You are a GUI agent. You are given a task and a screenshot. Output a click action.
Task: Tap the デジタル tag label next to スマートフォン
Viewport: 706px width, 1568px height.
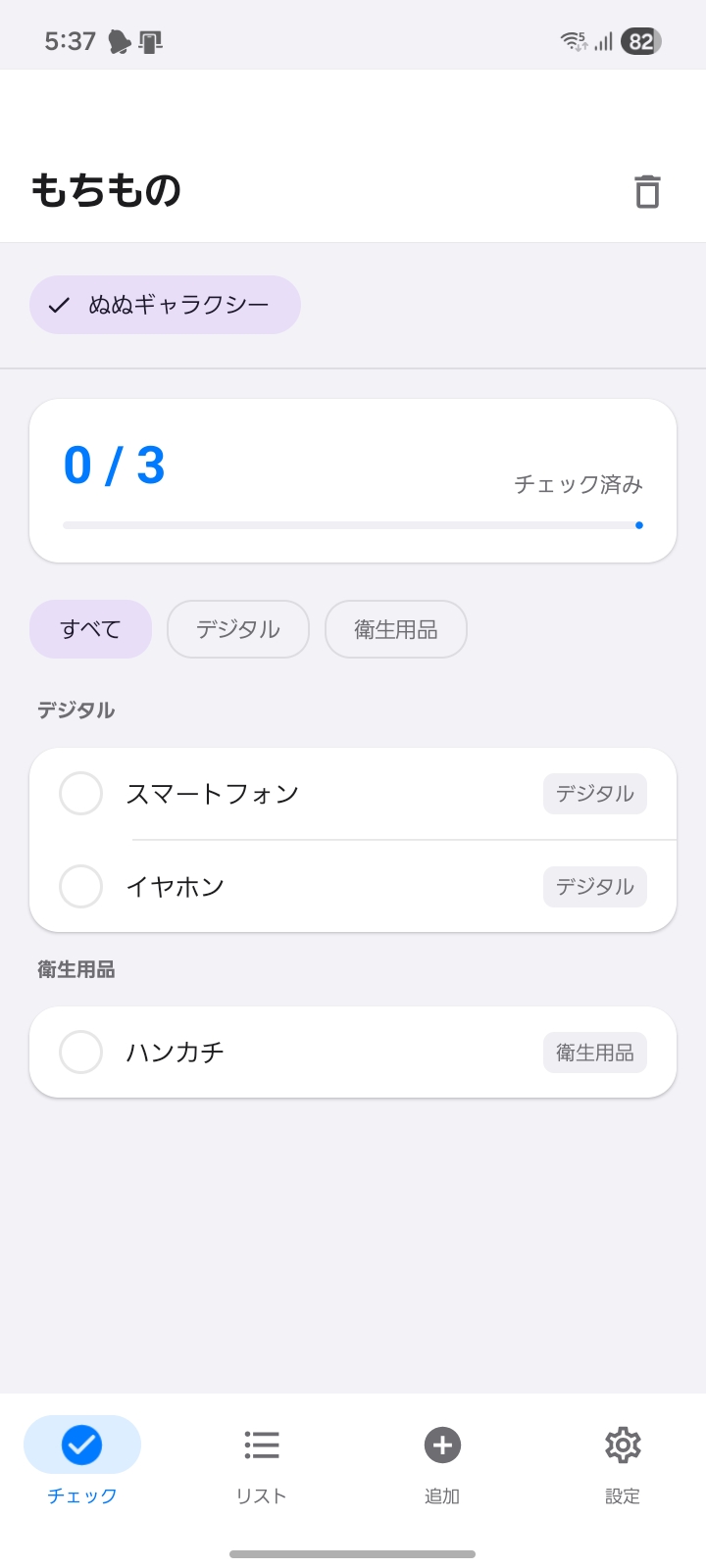(594, 794)
